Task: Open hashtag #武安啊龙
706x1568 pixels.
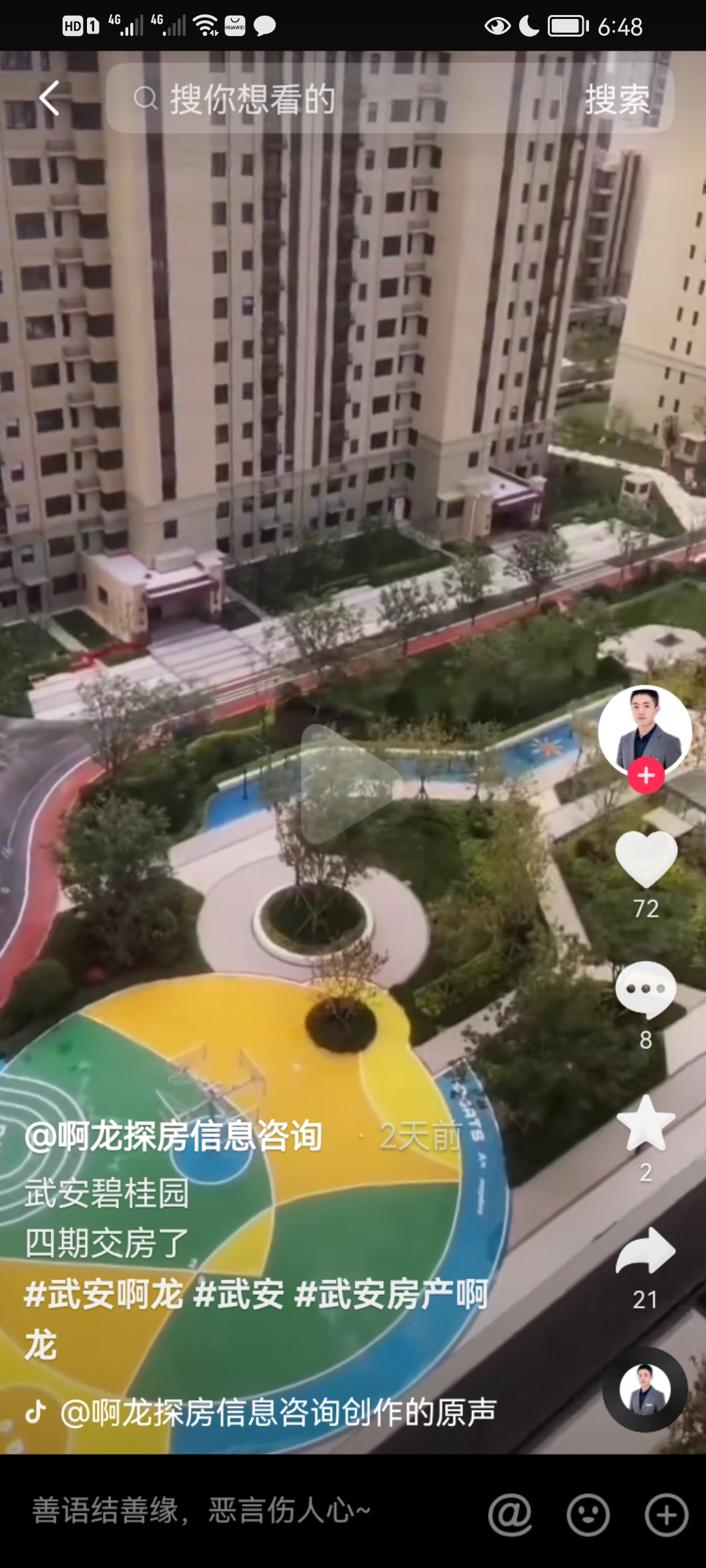Action: (103, 1294)
